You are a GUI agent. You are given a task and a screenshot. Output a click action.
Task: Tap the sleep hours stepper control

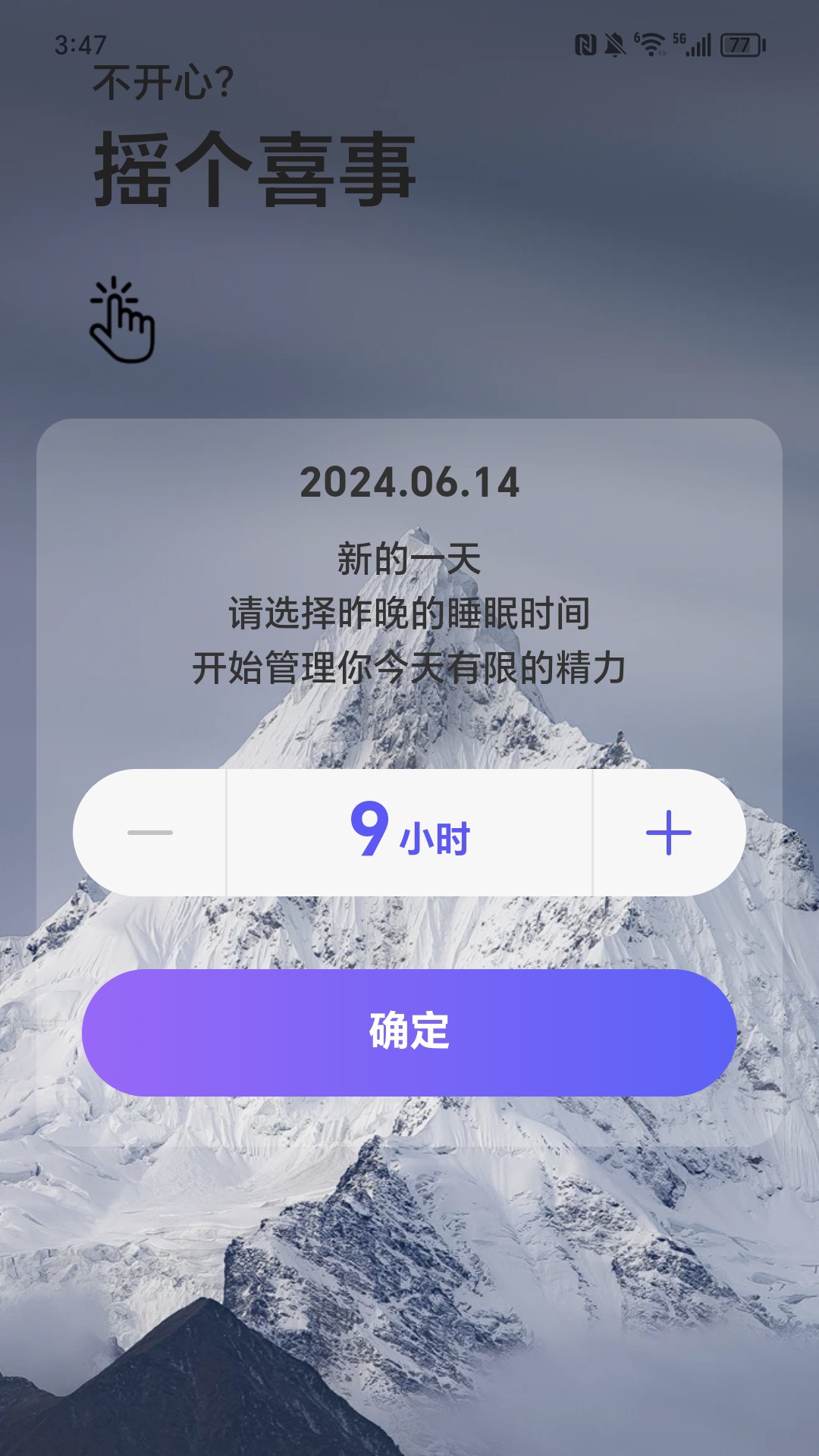[x=409, y=834]
